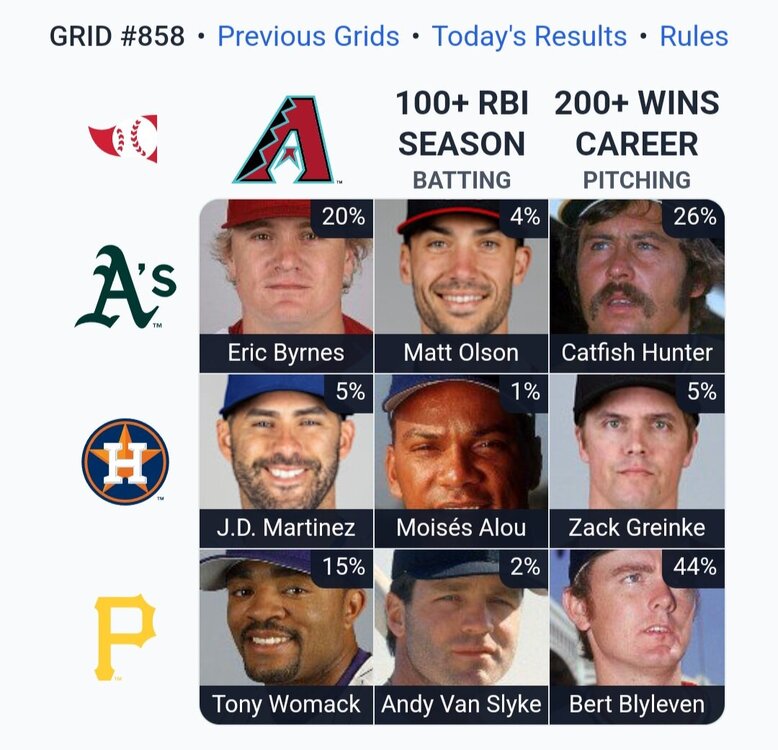778x750 pixels.
Task: Open the Catfish Hunter tile
Action: click(x=637, y=285)
